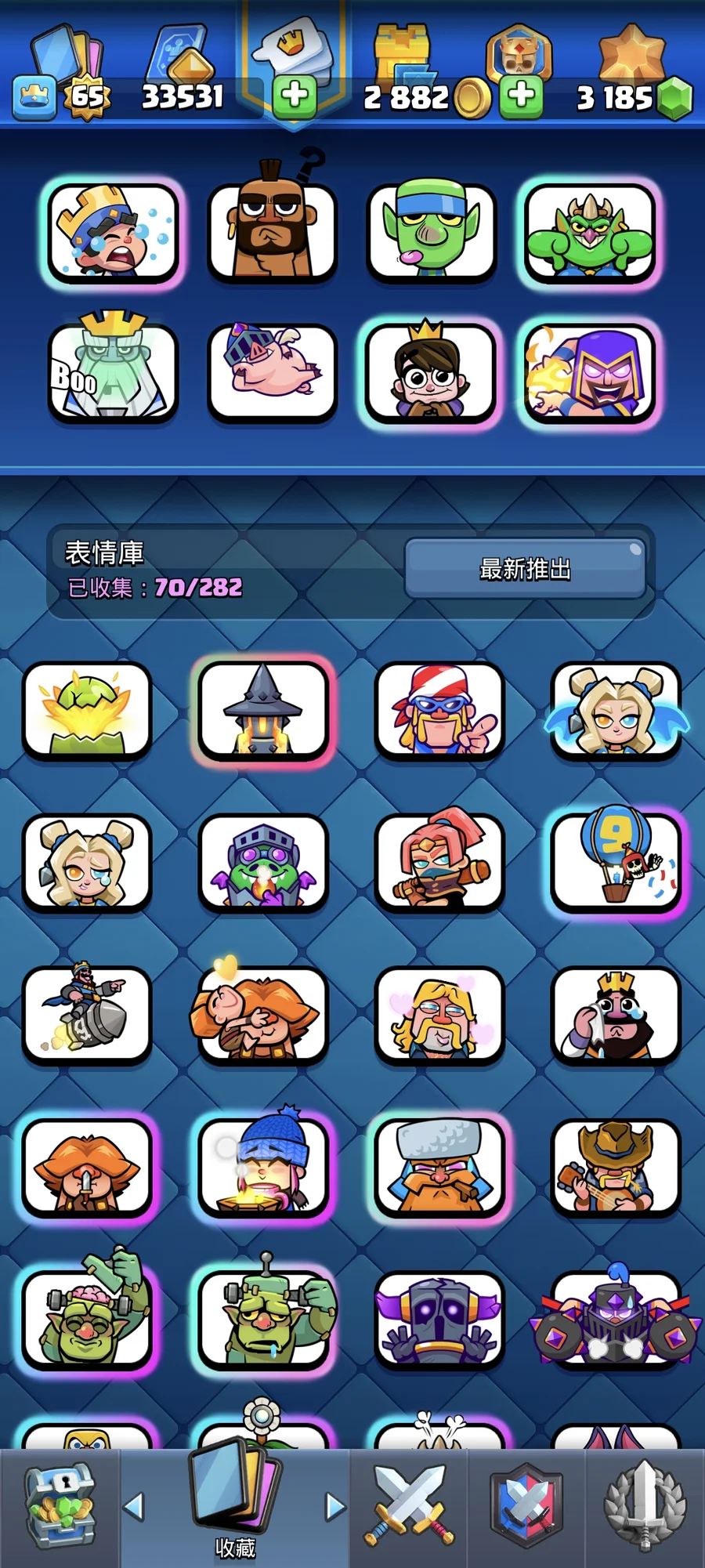The image size is (705, 1568).
Task: Select the fire wizard emote in deck
Action: (x=589, y=373)
